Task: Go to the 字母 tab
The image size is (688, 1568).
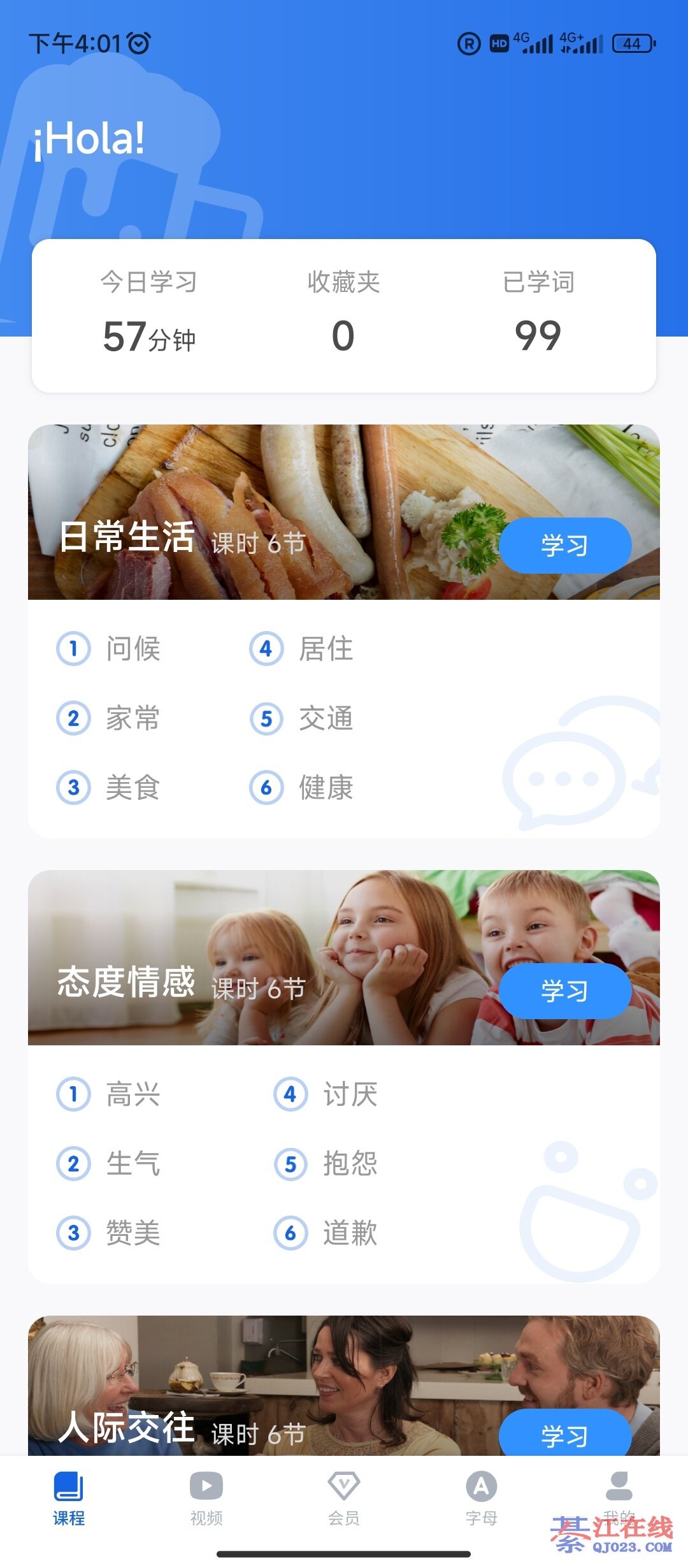Action: pos(482,1498)
